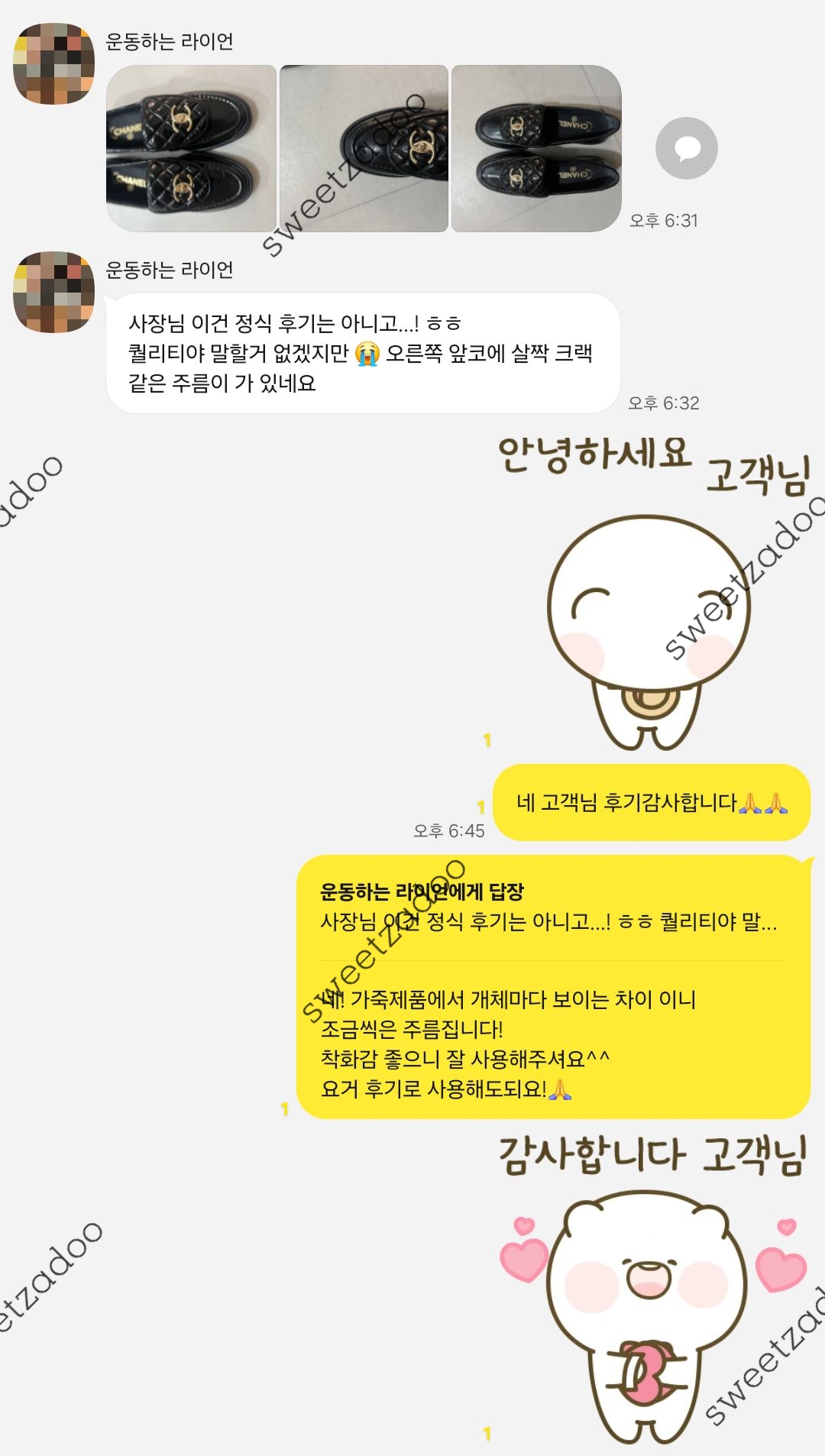Viewport: 825px width, 1456px height.
Task: Open the third photo showing the shoe insoles
Action: pyautogui.click(x=536, y=148)
